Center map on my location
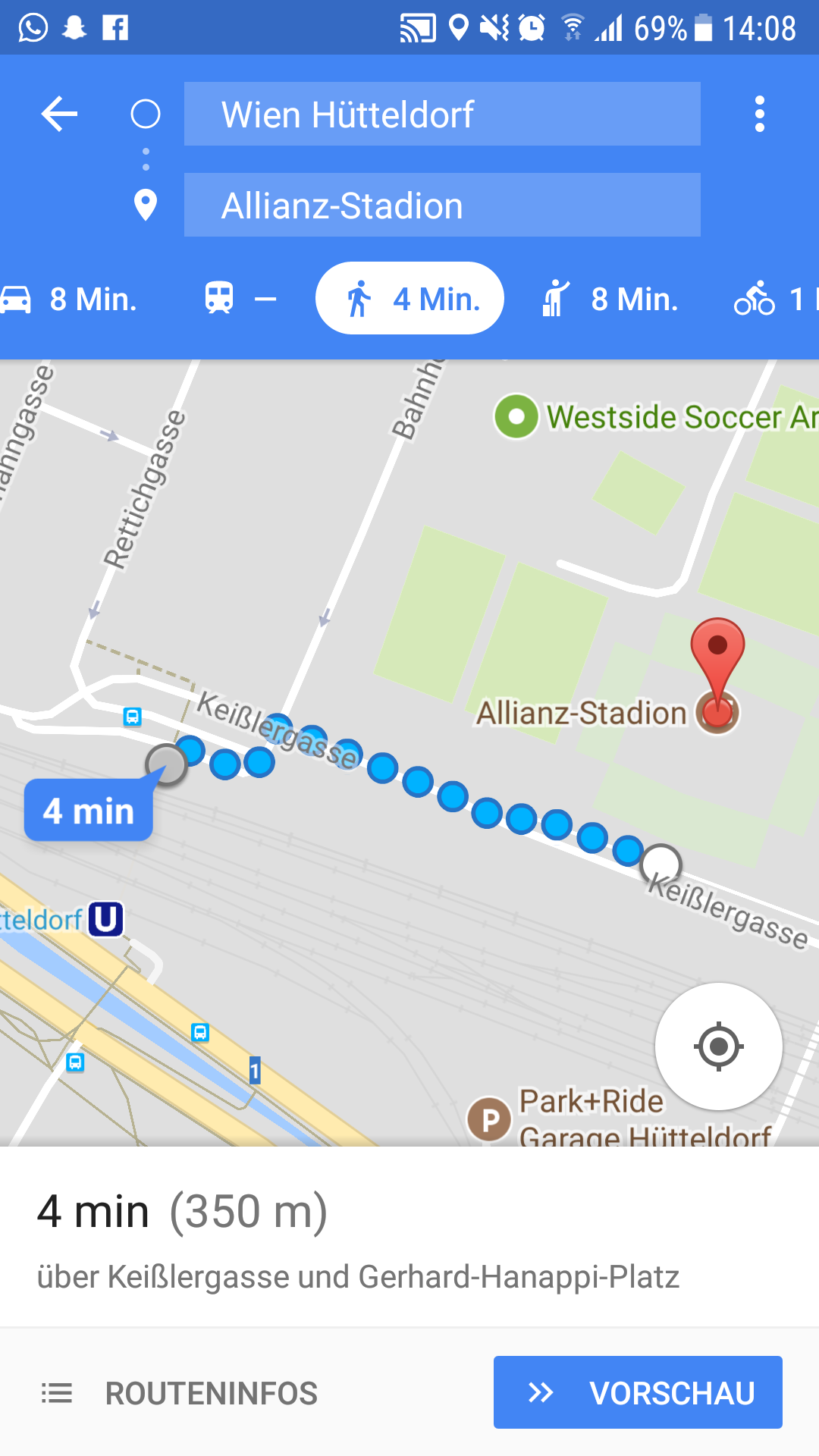819x1456 pixels. pyautogui.click(x=718, y=1046)
